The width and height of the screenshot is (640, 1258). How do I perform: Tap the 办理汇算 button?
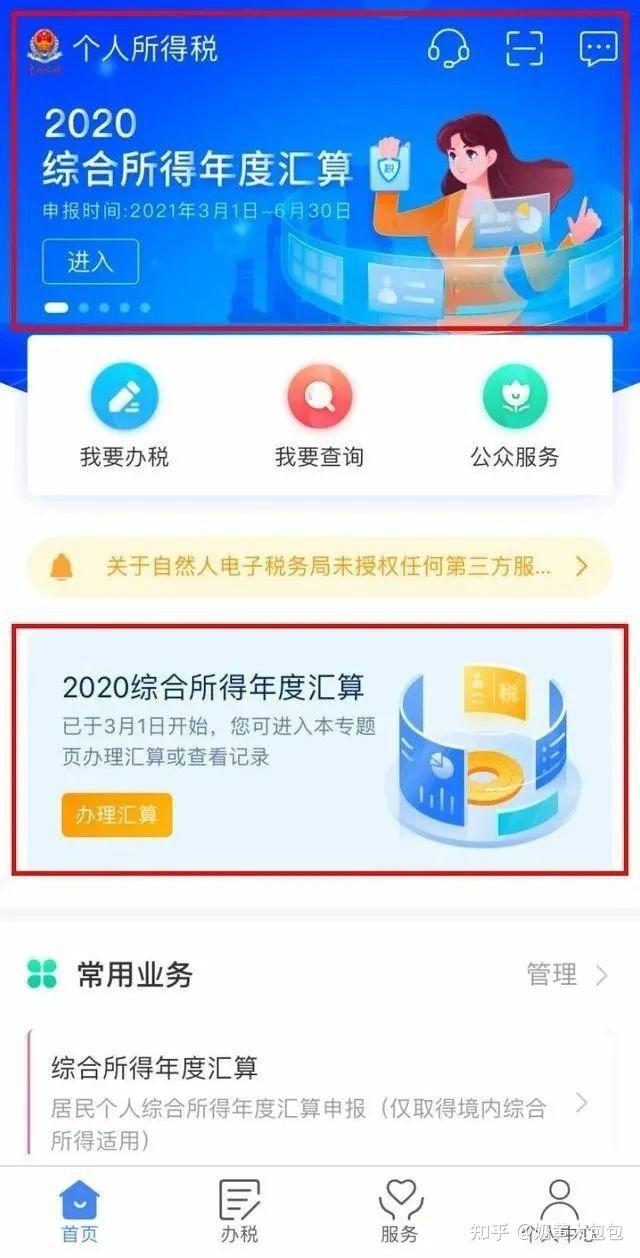117,815
